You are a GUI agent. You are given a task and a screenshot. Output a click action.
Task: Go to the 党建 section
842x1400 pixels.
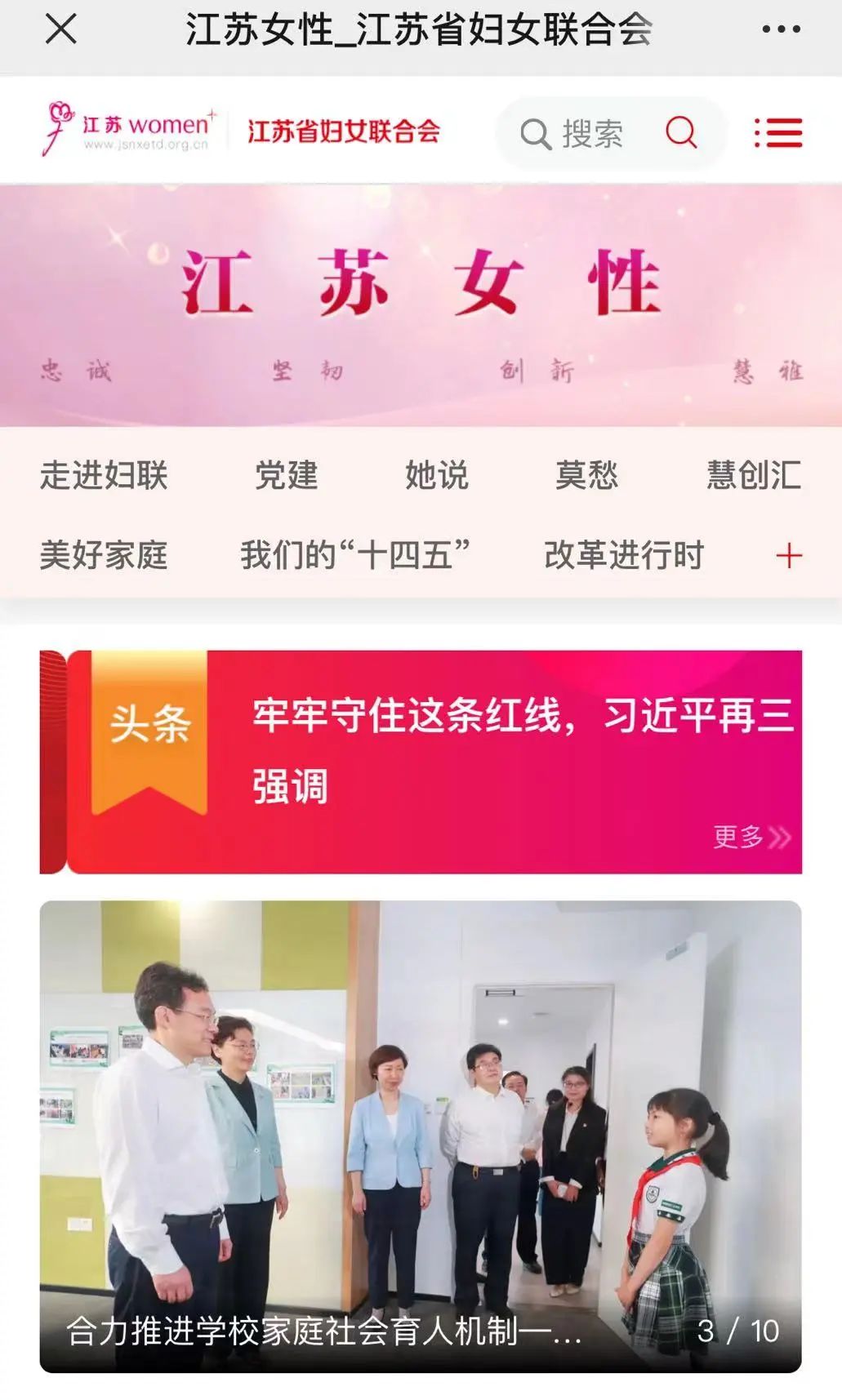tap(286, 475)
